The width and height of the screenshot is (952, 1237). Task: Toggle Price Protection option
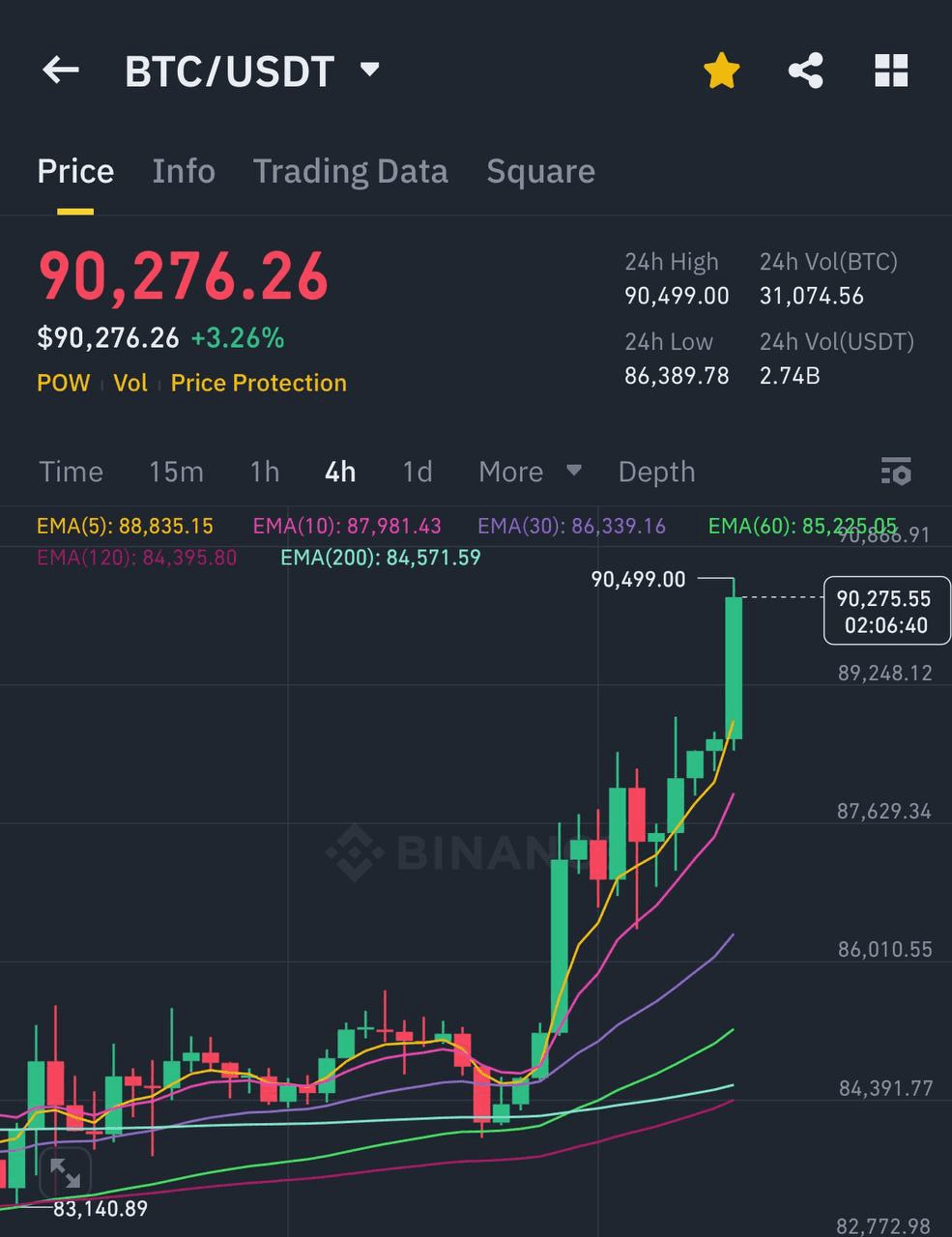258,383
